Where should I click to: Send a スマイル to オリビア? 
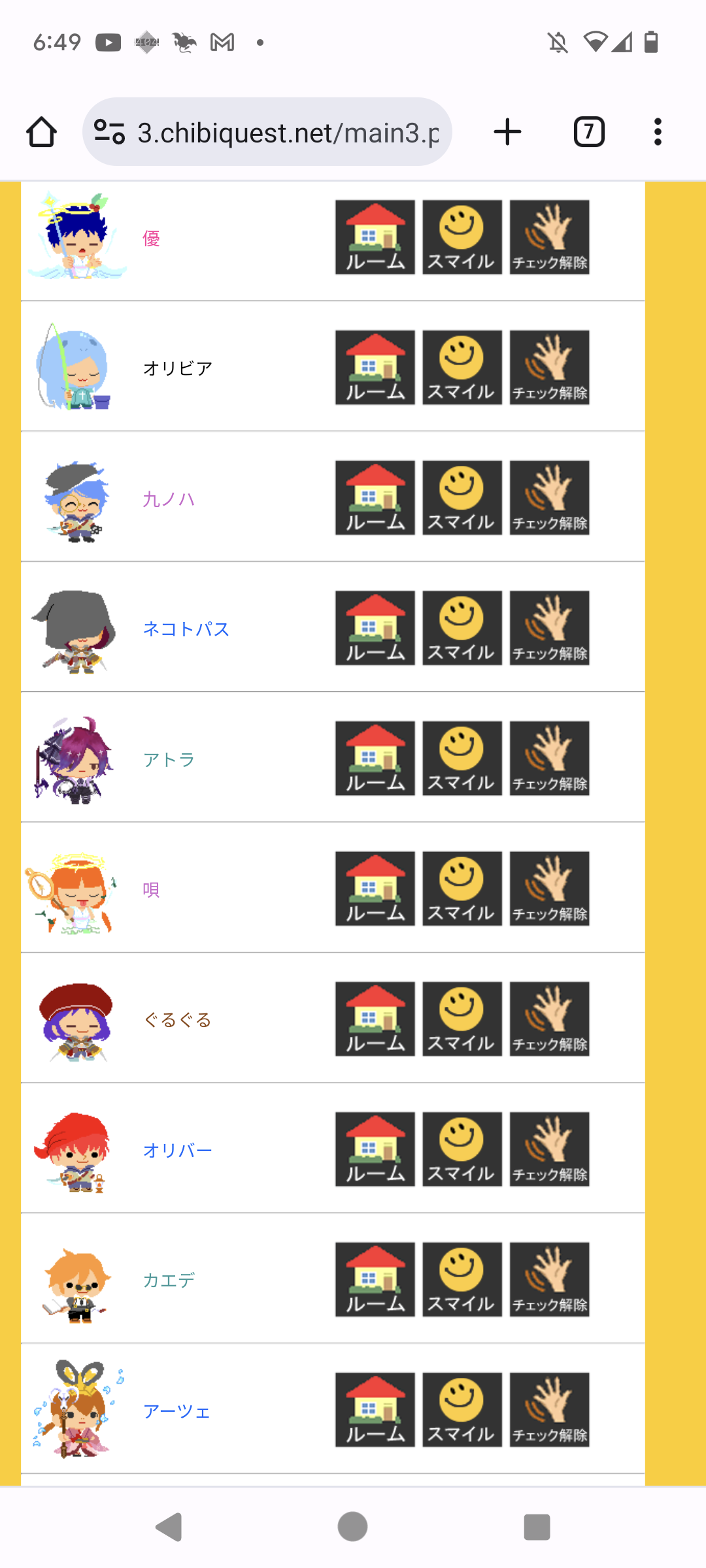pos(462,368)
